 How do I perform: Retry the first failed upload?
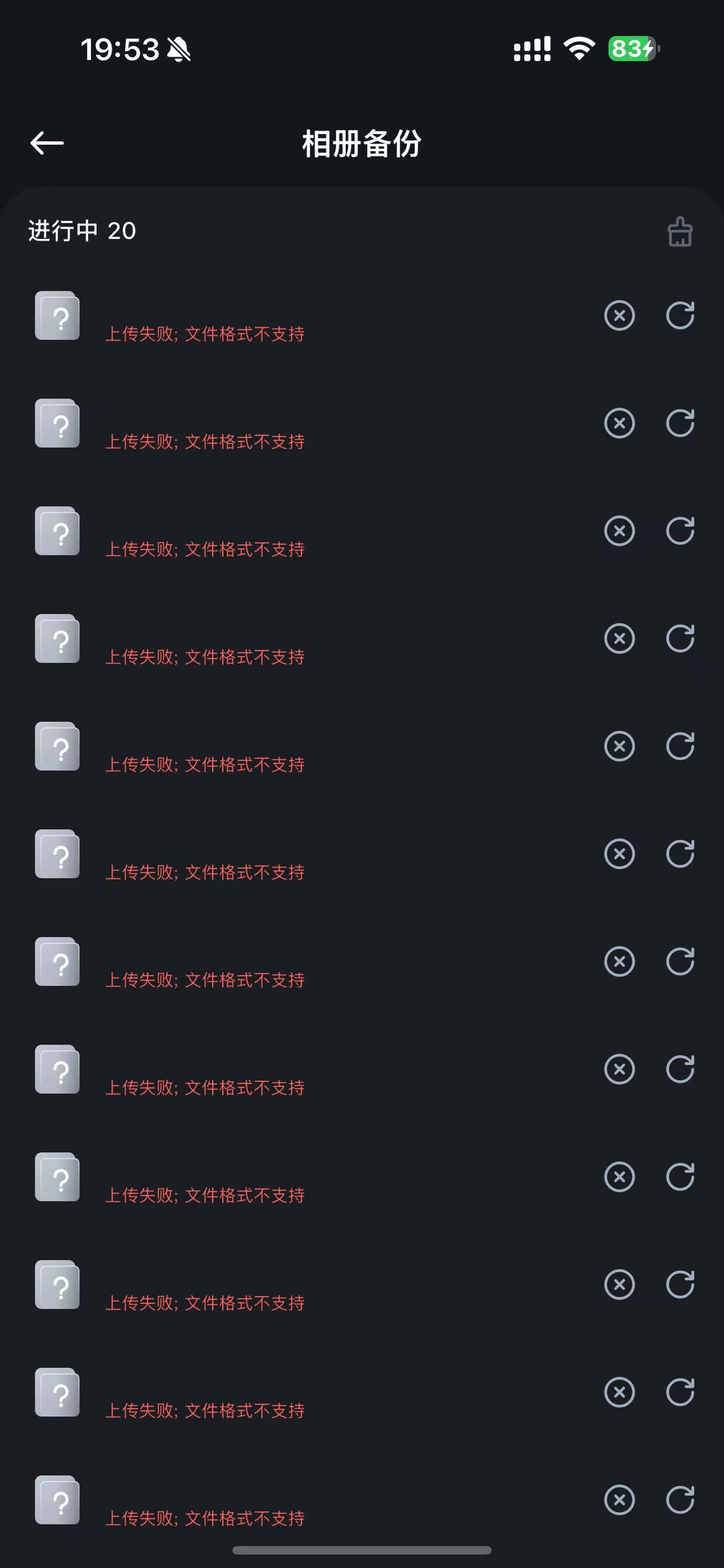tap(679, 315)
